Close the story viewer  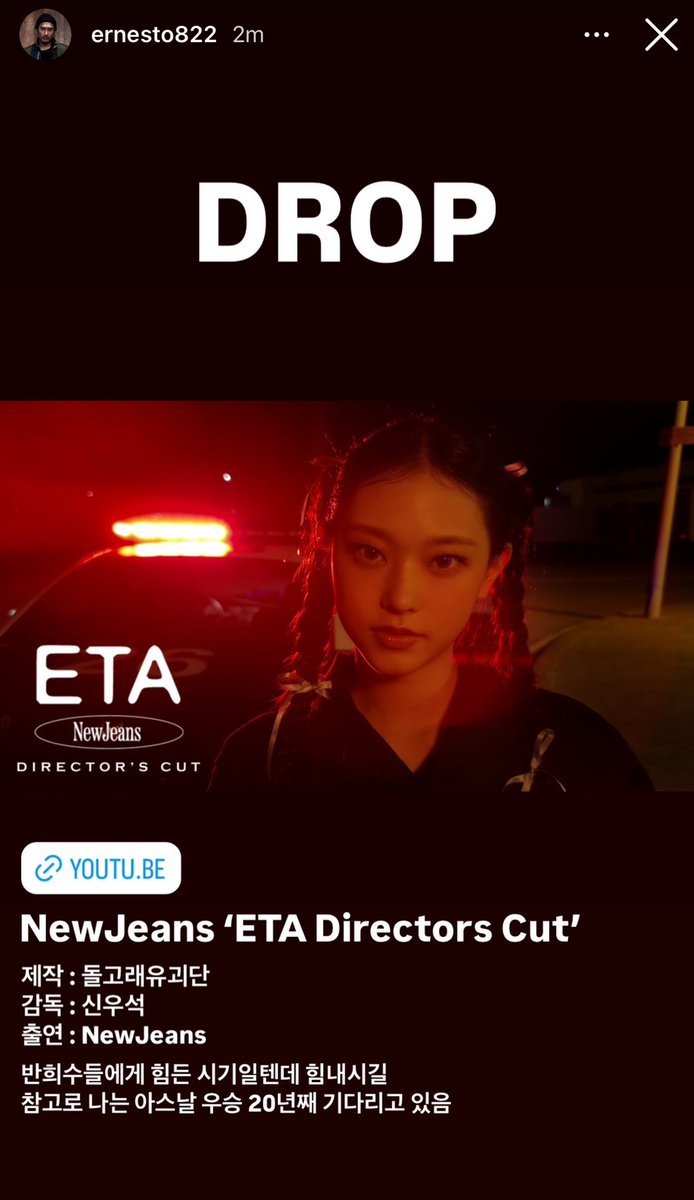coord(661,34)
